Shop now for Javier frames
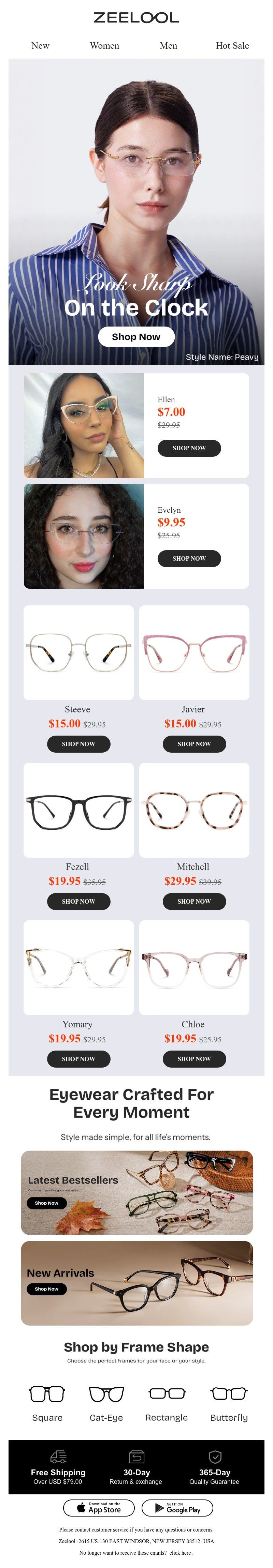Viewport: 273px width, 1568px height. click(x=194, y=744)
